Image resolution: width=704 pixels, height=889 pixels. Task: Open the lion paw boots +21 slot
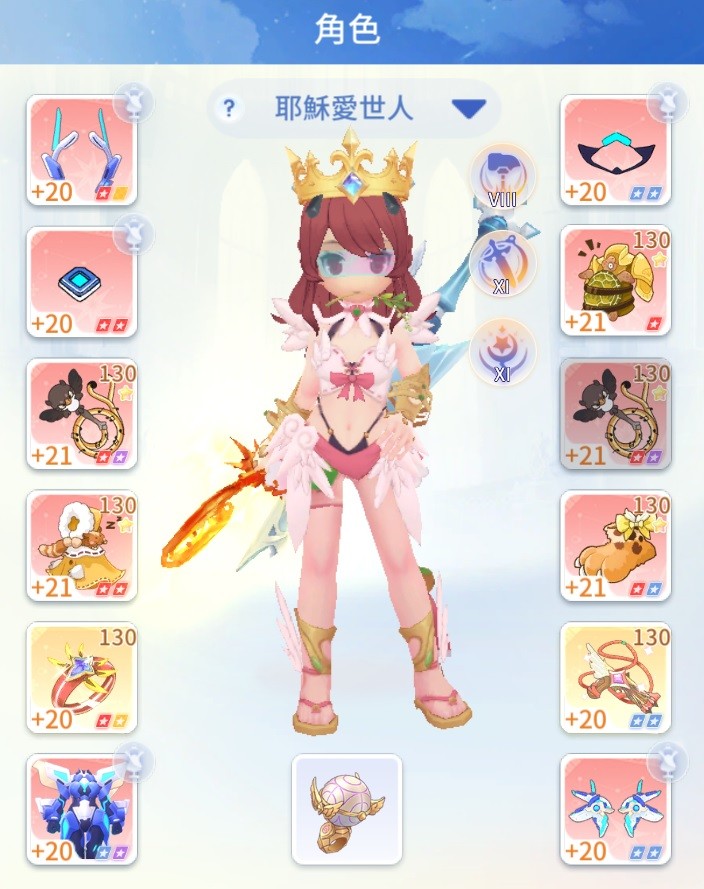click(615, 545)
